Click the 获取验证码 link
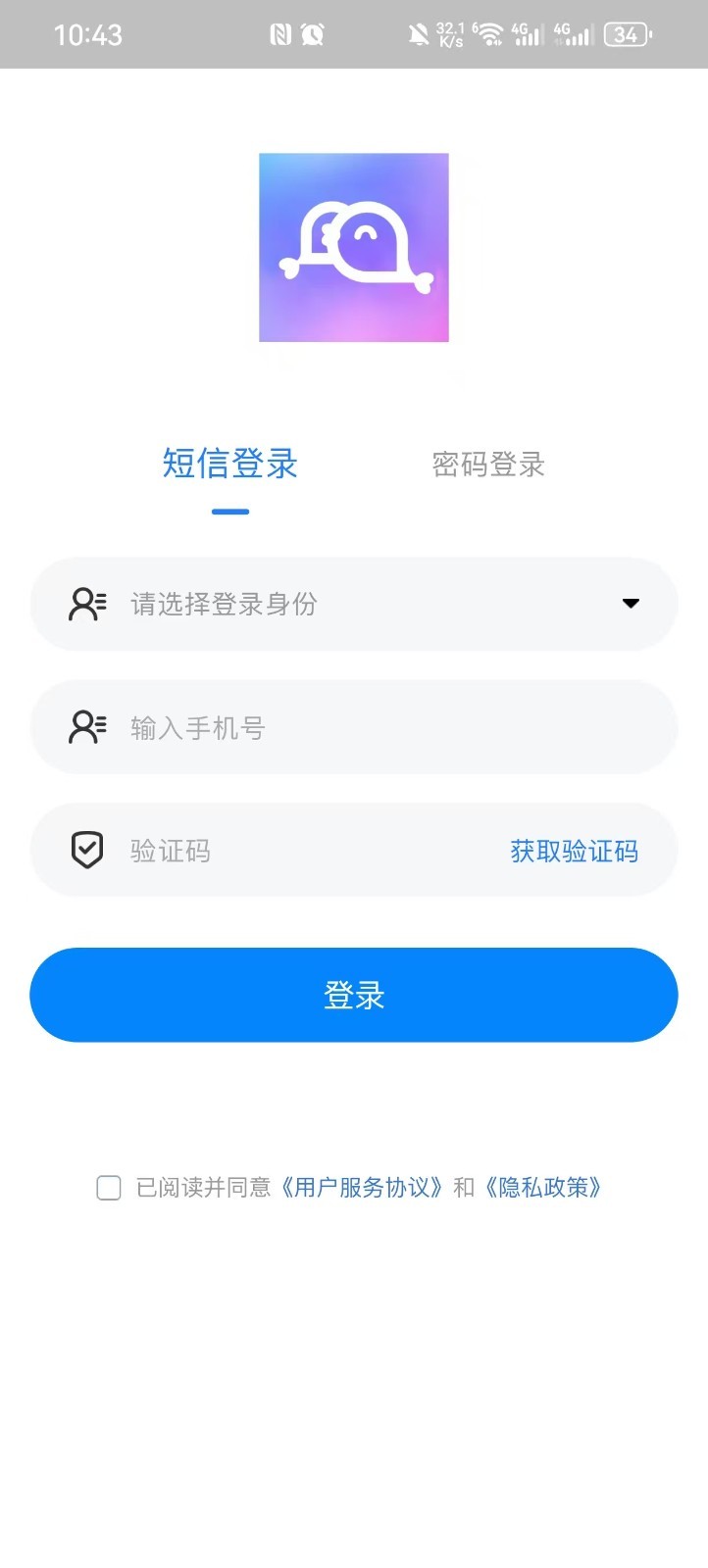708x1568 pixels. coord(574,851)
